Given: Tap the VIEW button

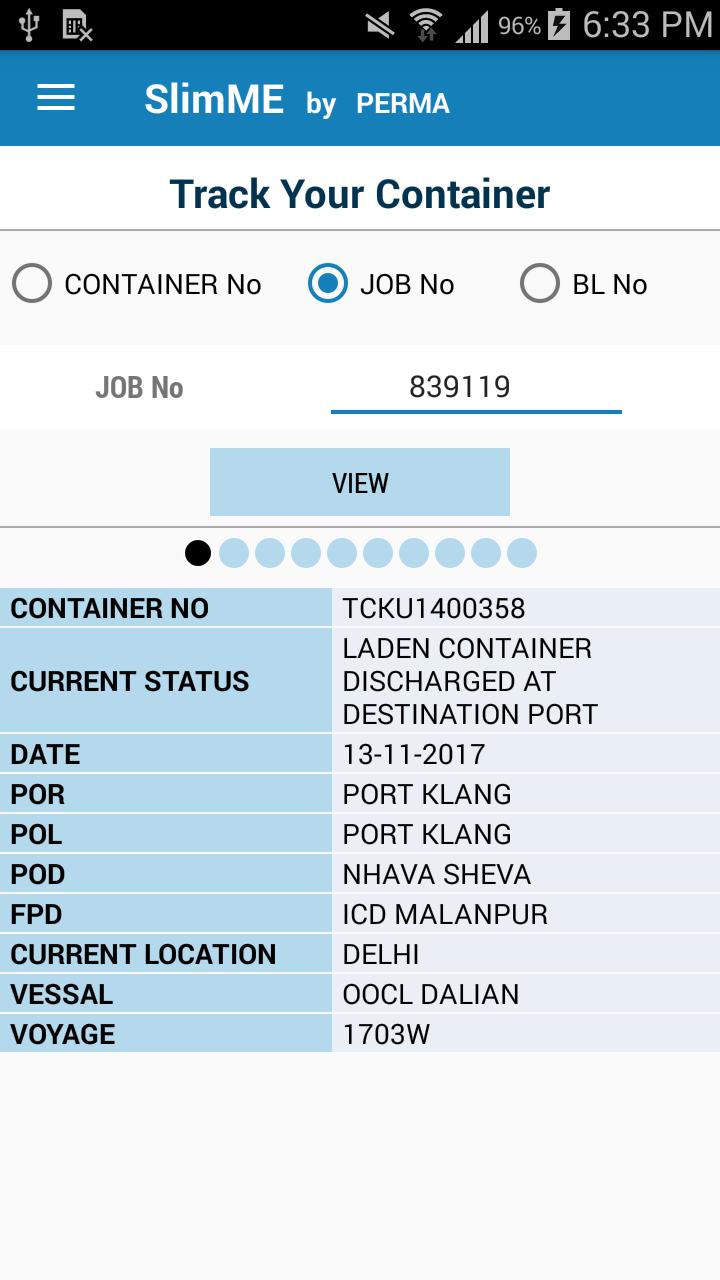Looking at the screenshot, I should (x=360, y=482).
